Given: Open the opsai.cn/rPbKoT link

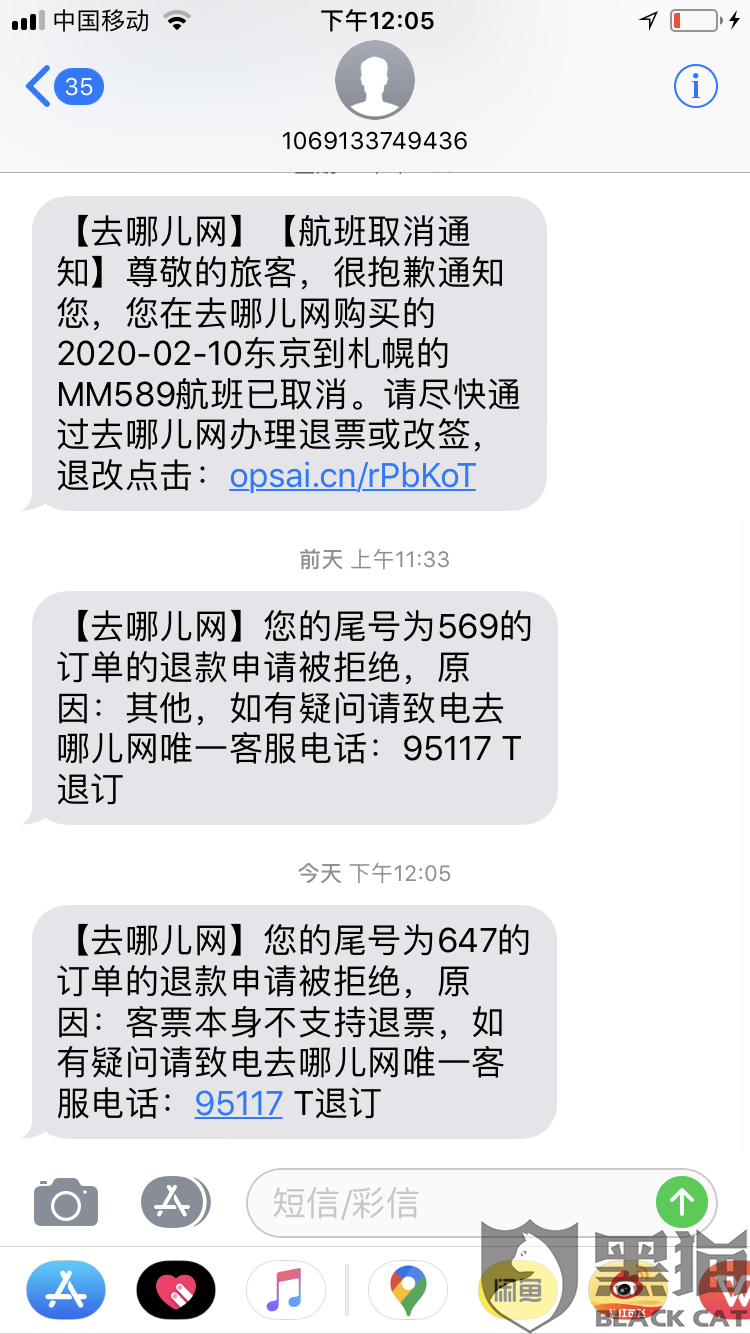Looking at the screenshot, I should pos(353,475).
